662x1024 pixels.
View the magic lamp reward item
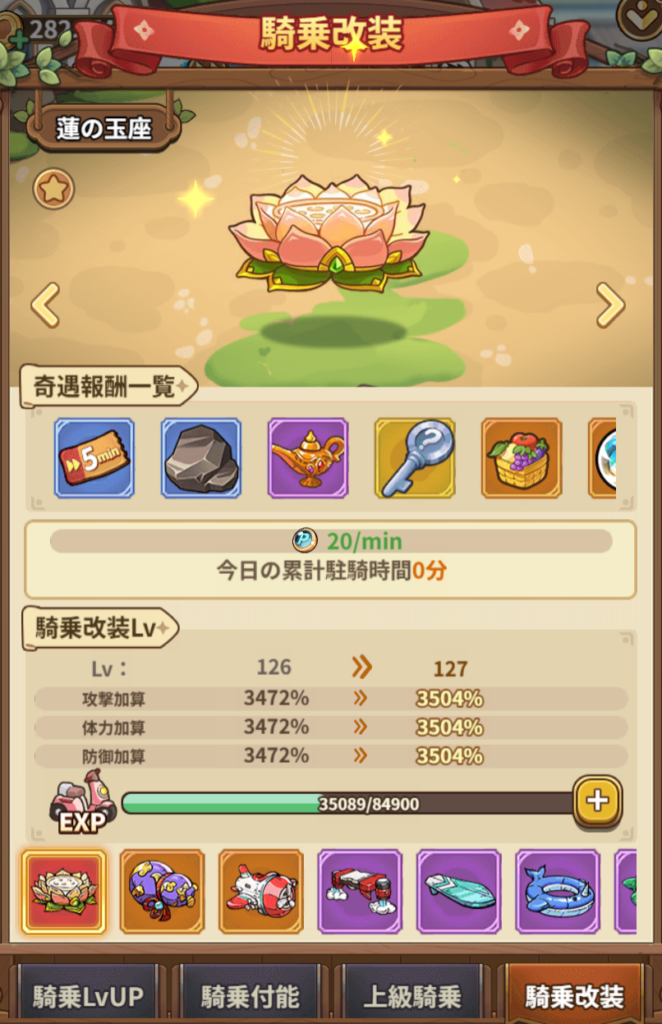pyautogui.click(x=308, y=458)
